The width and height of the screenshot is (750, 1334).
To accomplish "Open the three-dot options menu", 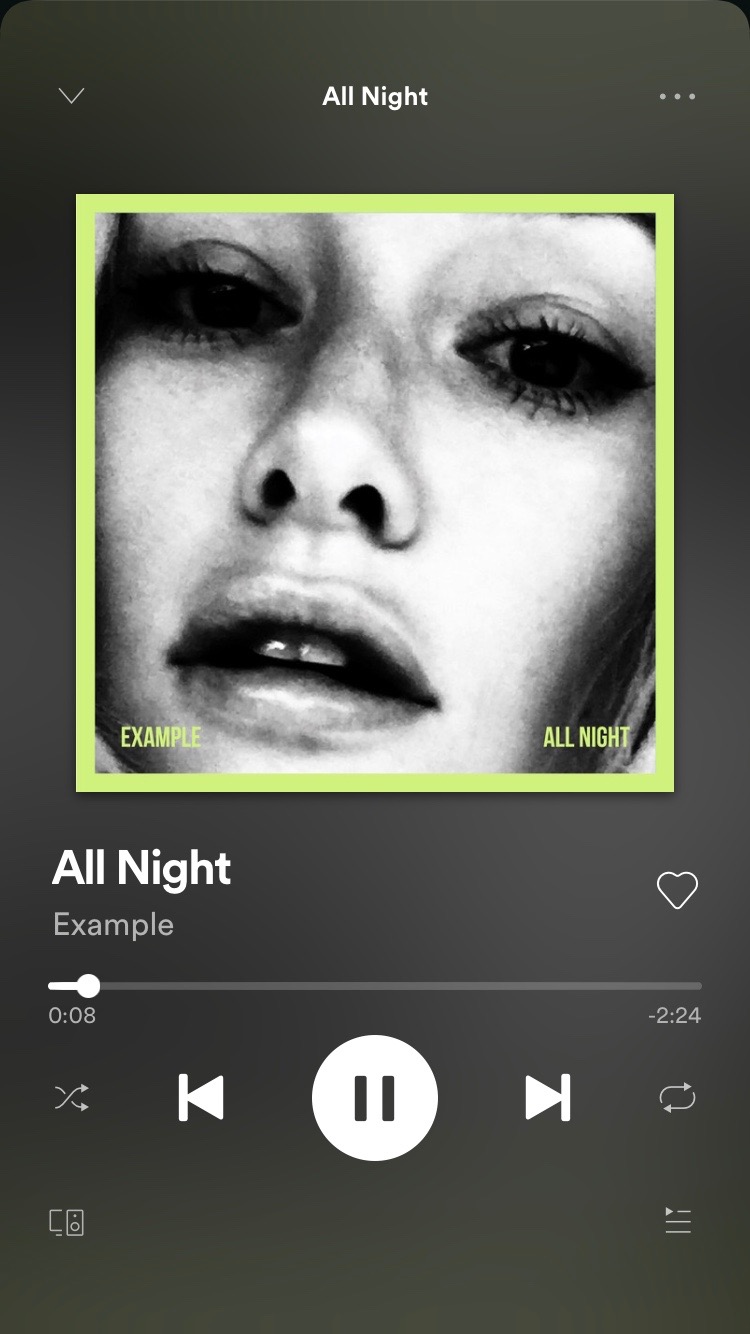I will pyautogui.click(x=677, y=97).
